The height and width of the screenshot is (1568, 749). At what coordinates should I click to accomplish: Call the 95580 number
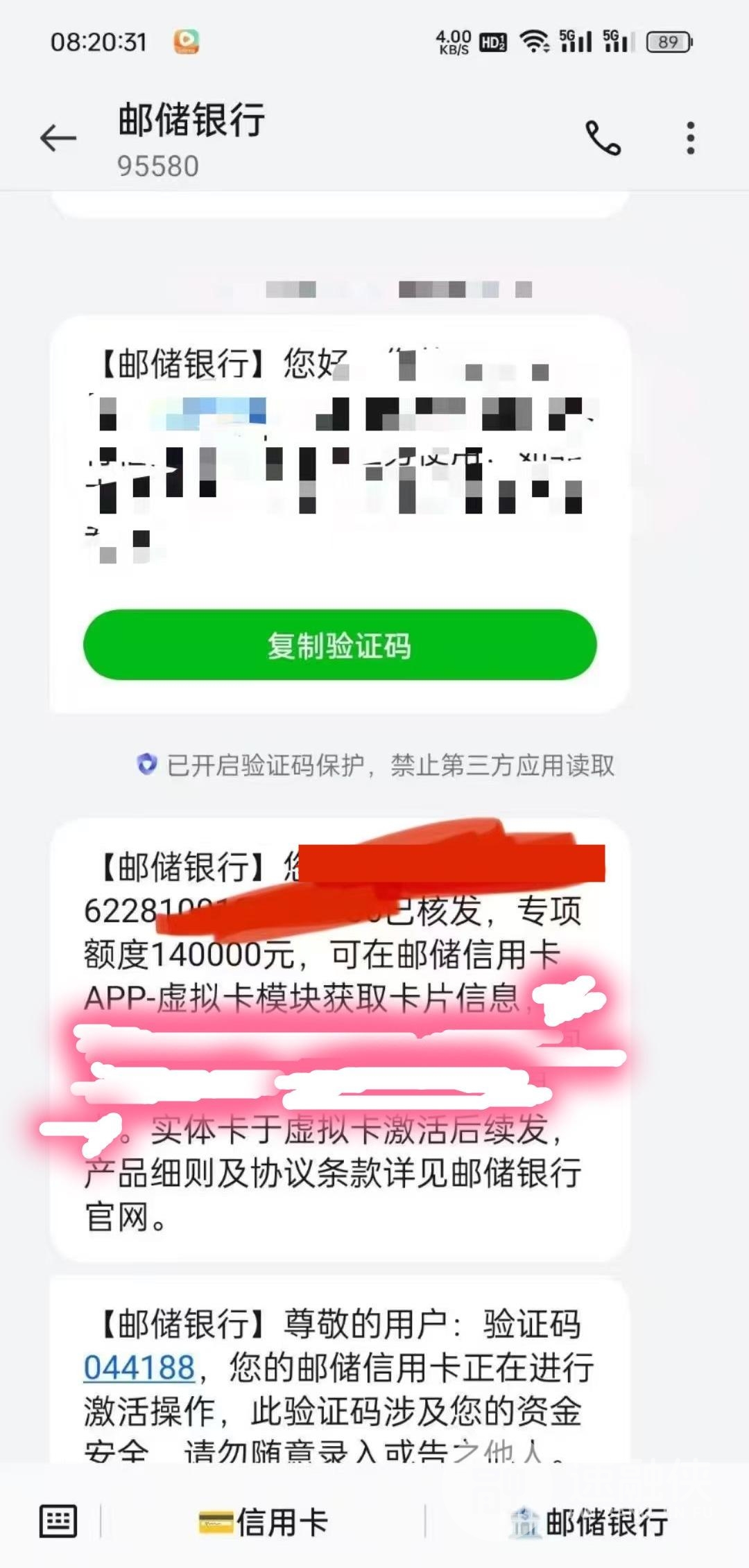click(x=603, y=138)
